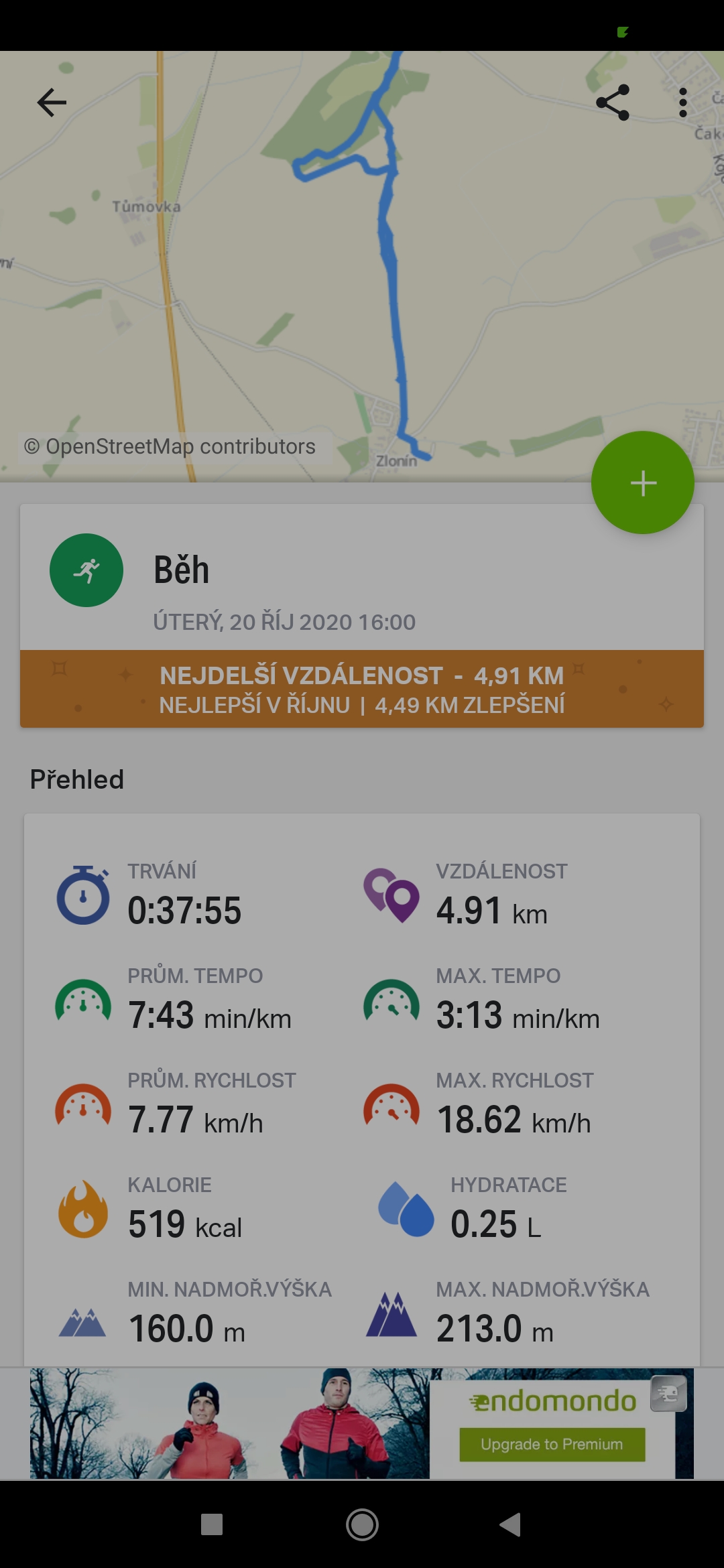
Task: Open the three-dot overflow menu
Action: [682, 103]
